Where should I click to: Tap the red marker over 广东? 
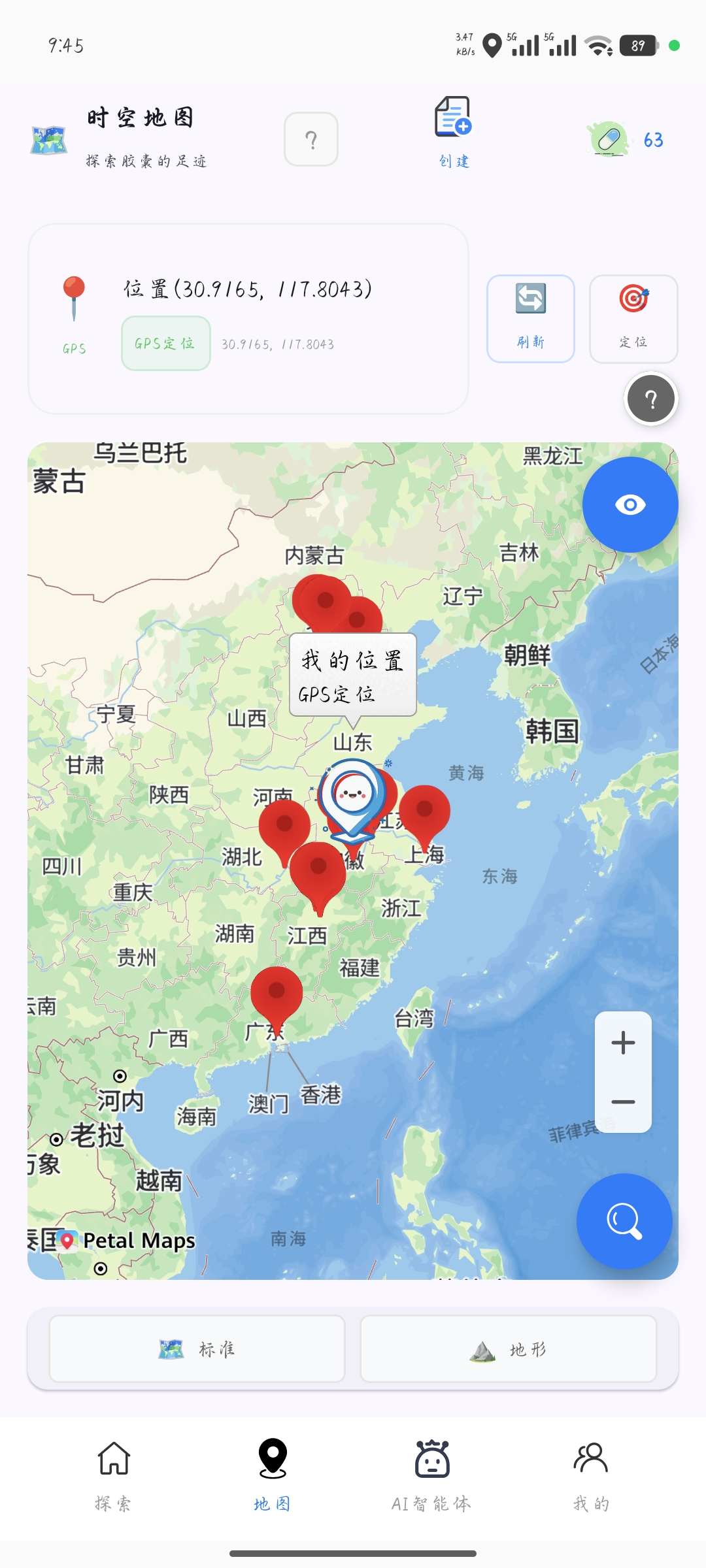[277, 993]
